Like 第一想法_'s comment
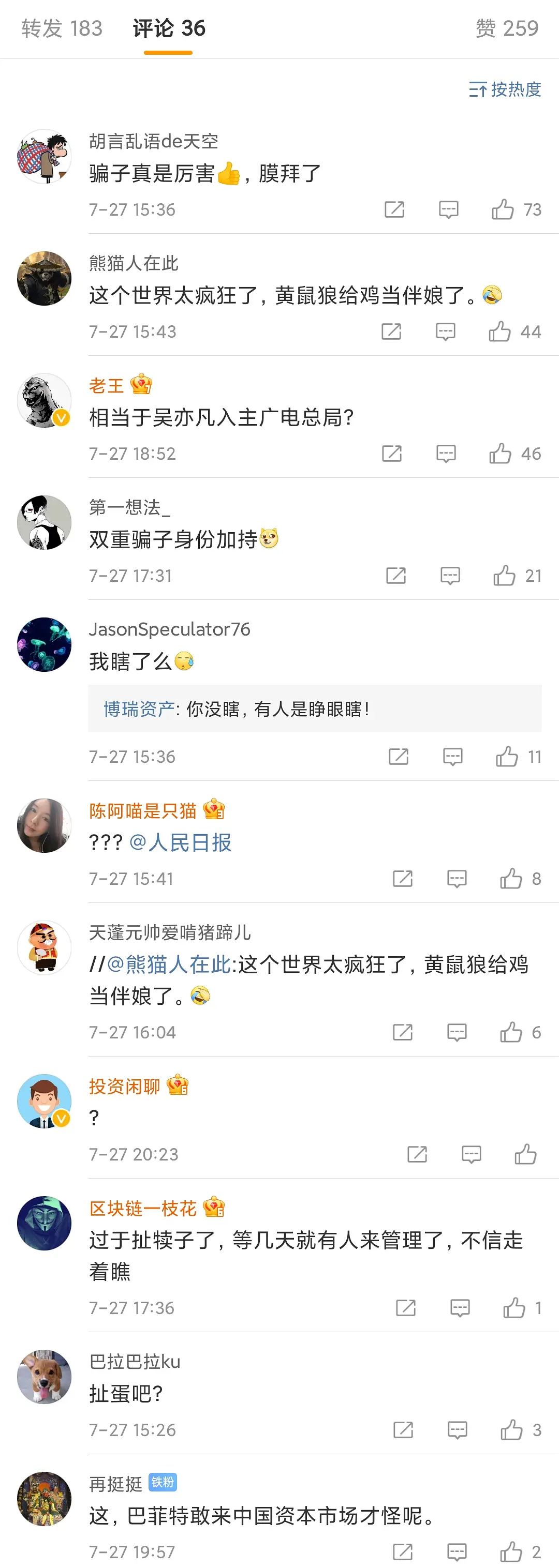The width and height of the screenshot is (559, 1568). 504,576
